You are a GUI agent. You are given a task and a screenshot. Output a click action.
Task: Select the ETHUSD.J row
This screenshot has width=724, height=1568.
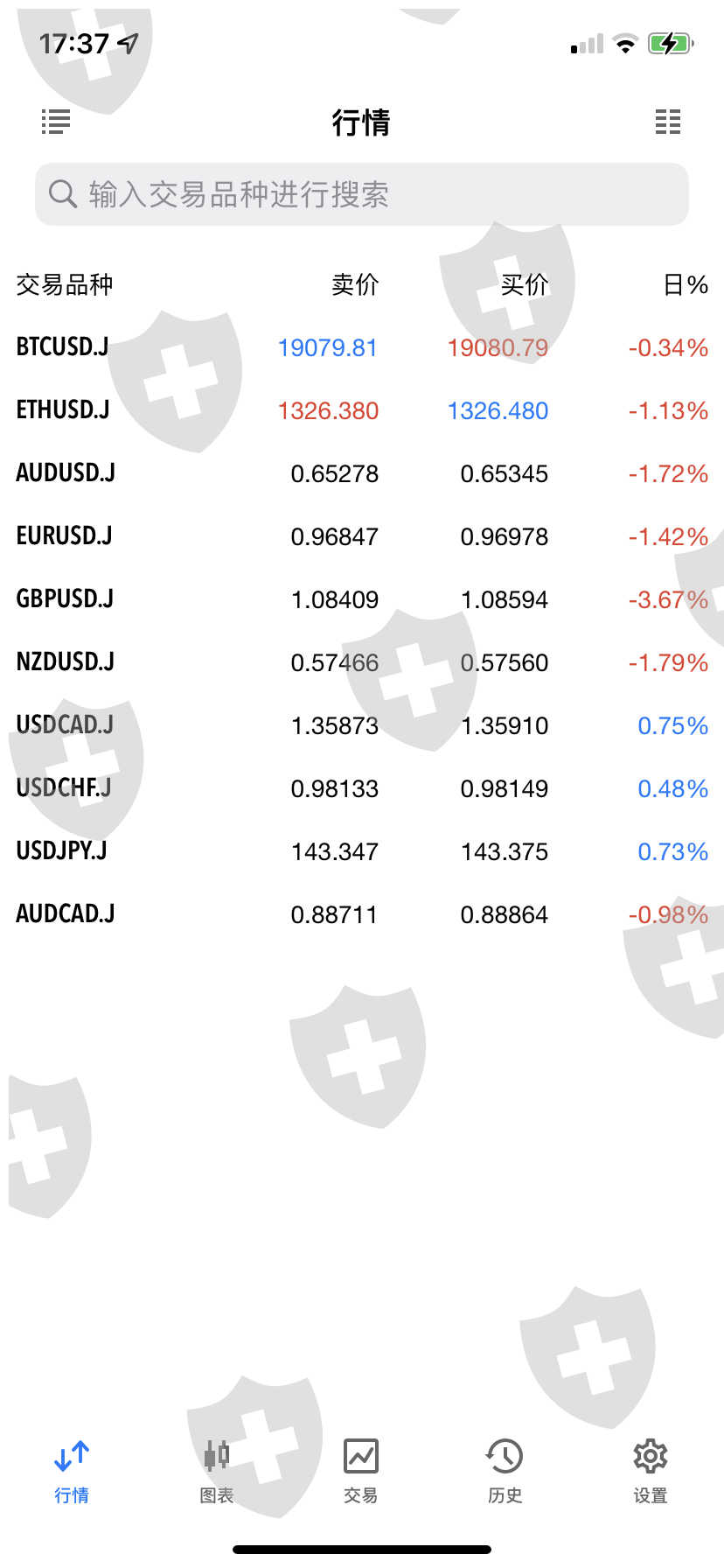362,410
